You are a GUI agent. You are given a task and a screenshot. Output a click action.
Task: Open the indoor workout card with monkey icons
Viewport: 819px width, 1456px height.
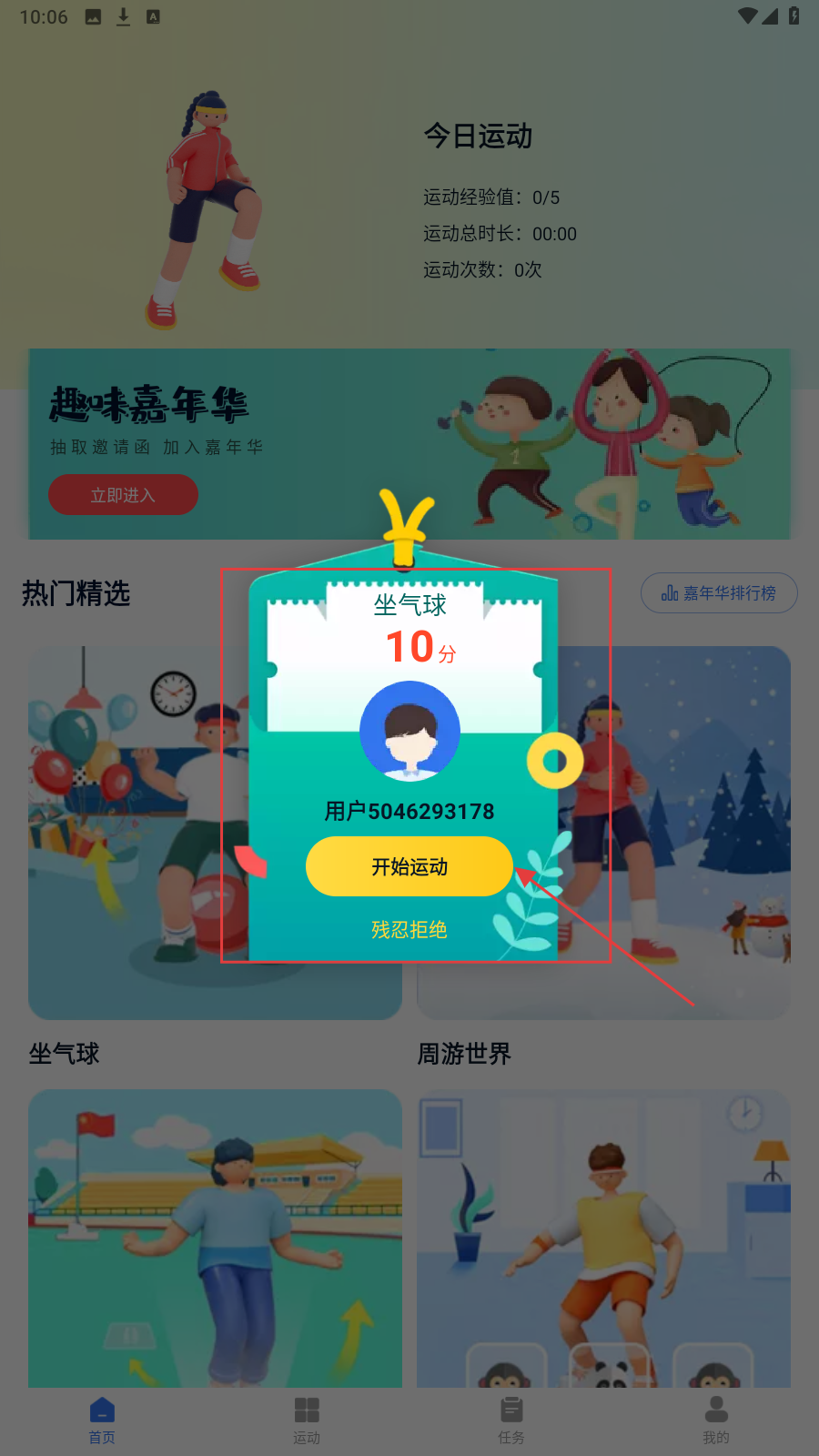tap(603, 1238)
